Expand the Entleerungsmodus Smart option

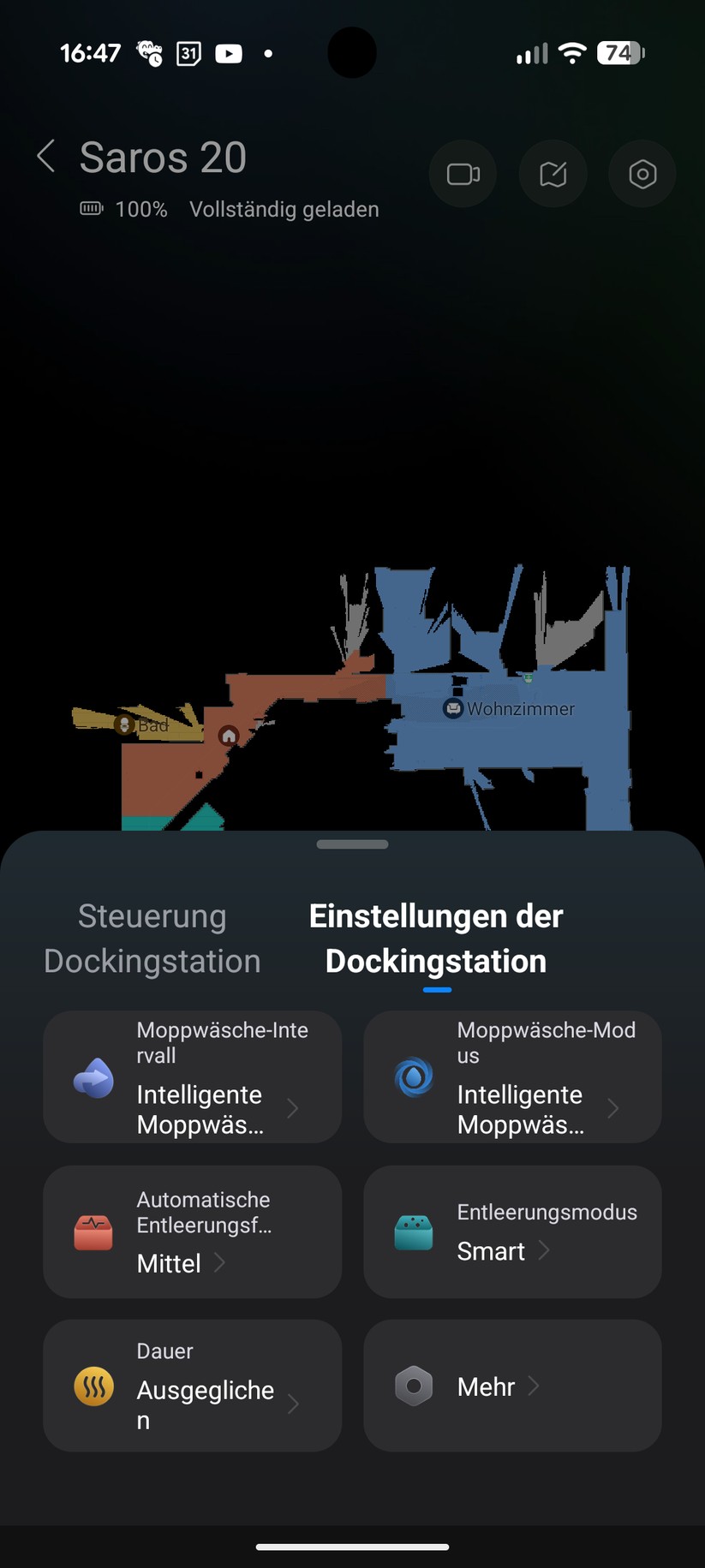tap(546, 1251)
